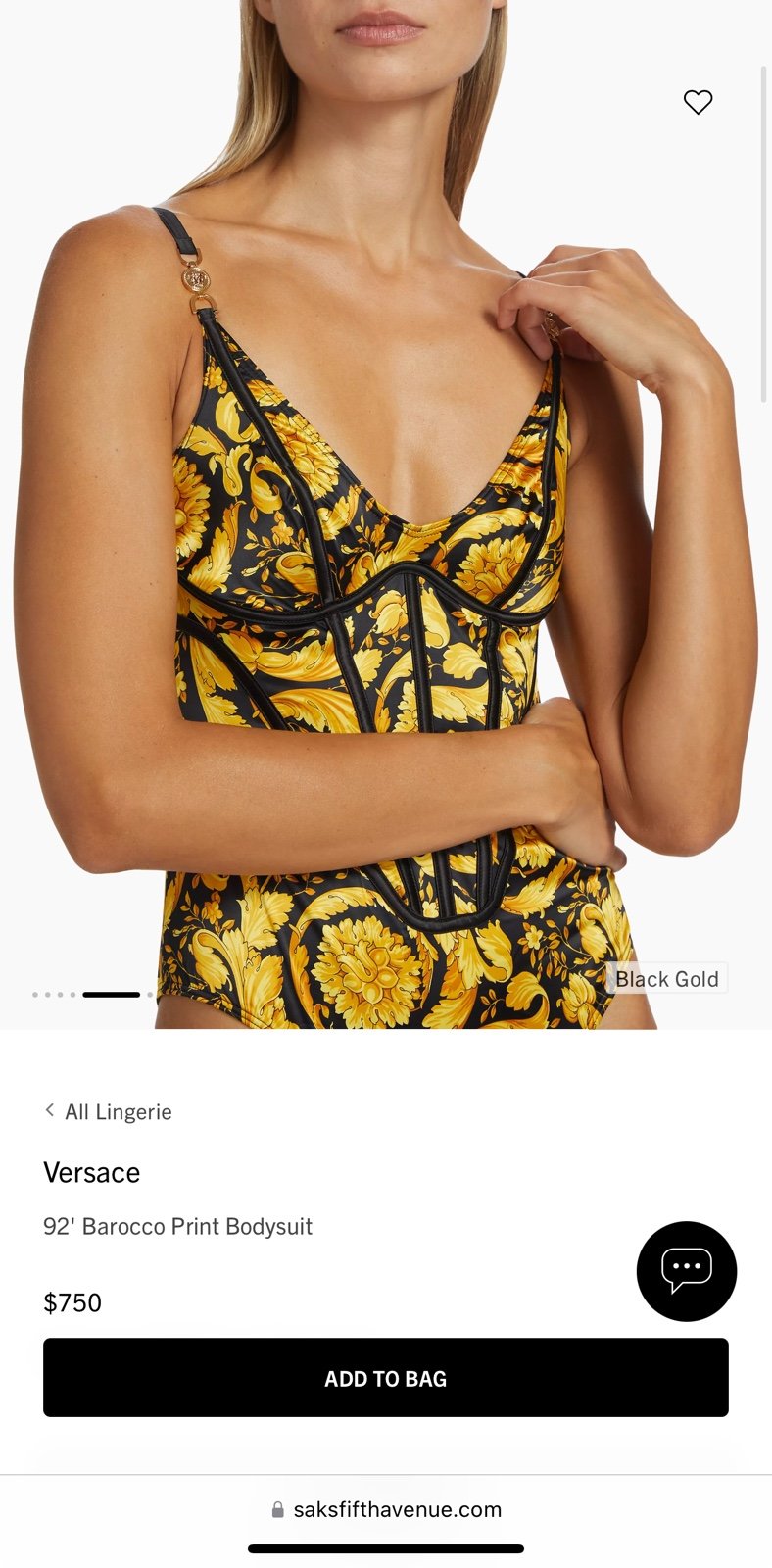Open the live chat bubble

pyautogui.click(x=687, y=1271)
